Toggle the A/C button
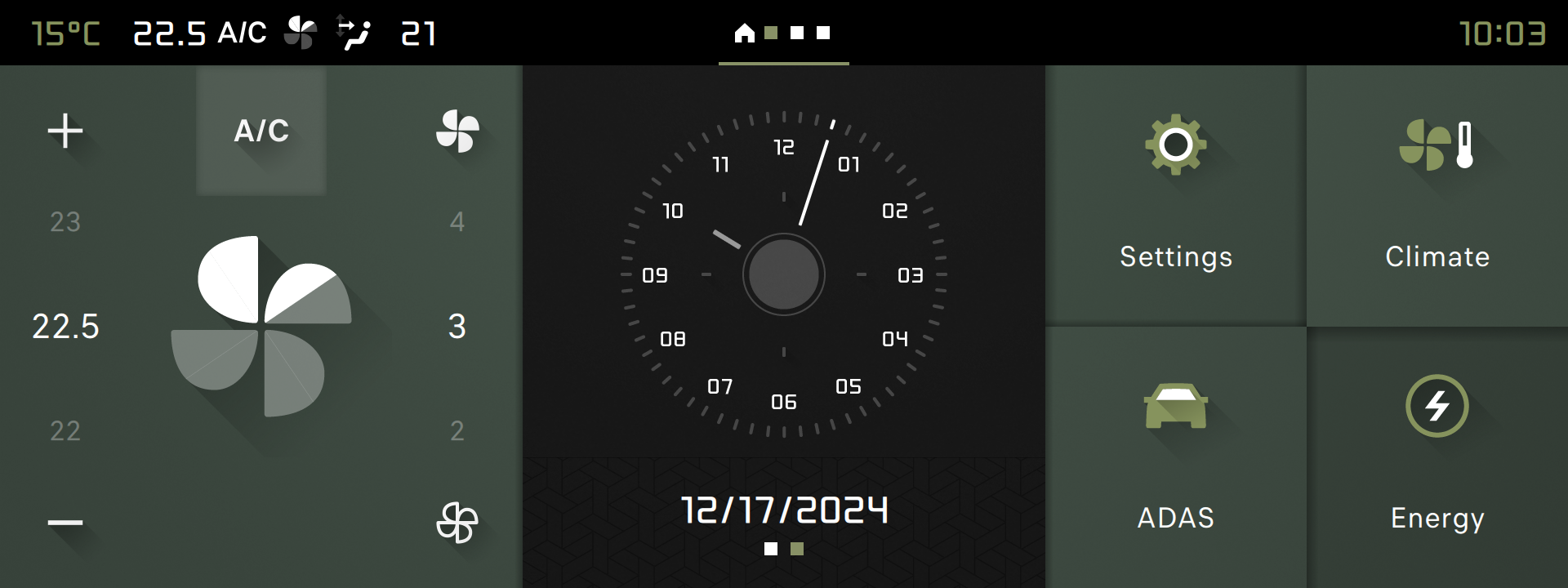Screen dimensions: 1568x588 pyautogui.click(x=261, y=131)
